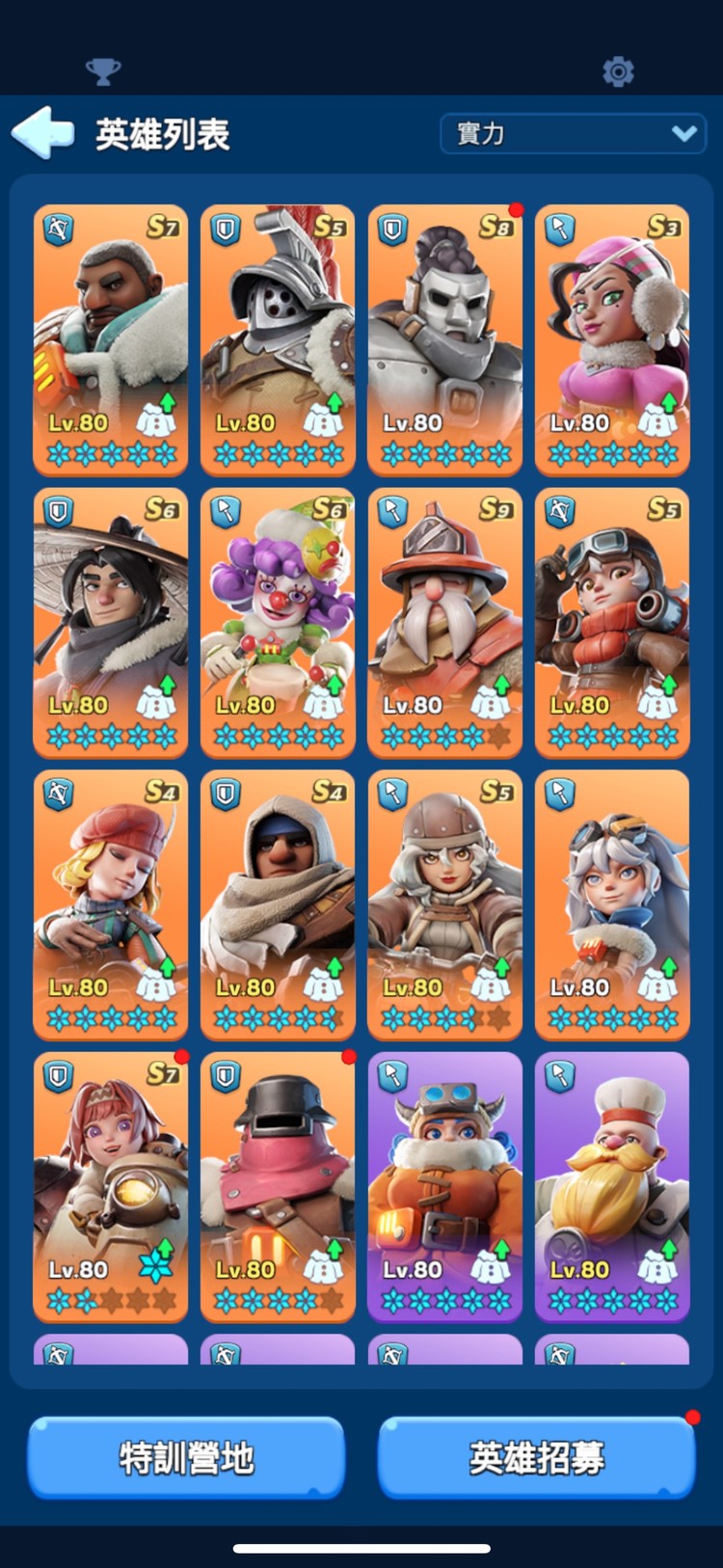Go back with the white arrow

tap(42, 133)
